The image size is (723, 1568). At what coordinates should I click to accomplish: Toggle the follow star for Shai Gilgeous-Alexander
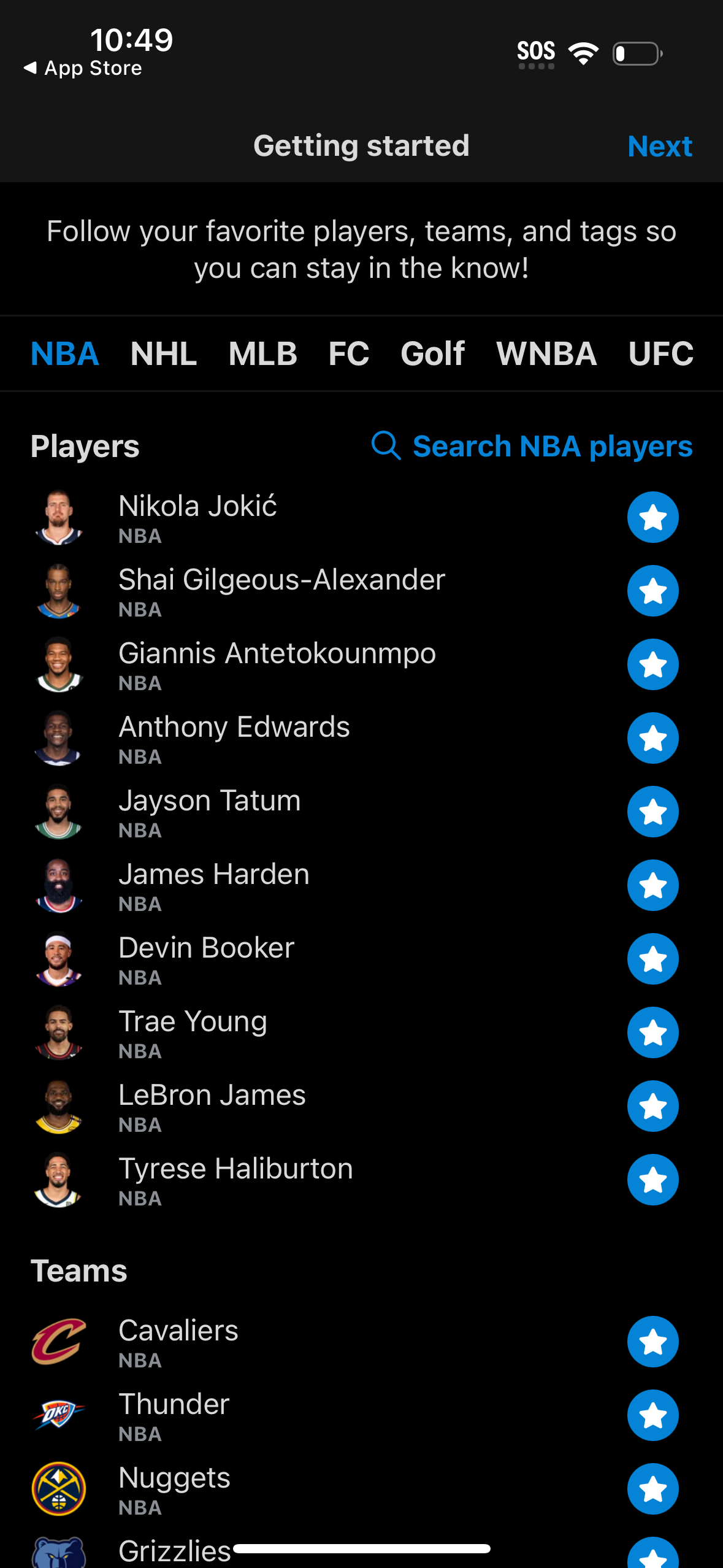click(x=652, y=590)
